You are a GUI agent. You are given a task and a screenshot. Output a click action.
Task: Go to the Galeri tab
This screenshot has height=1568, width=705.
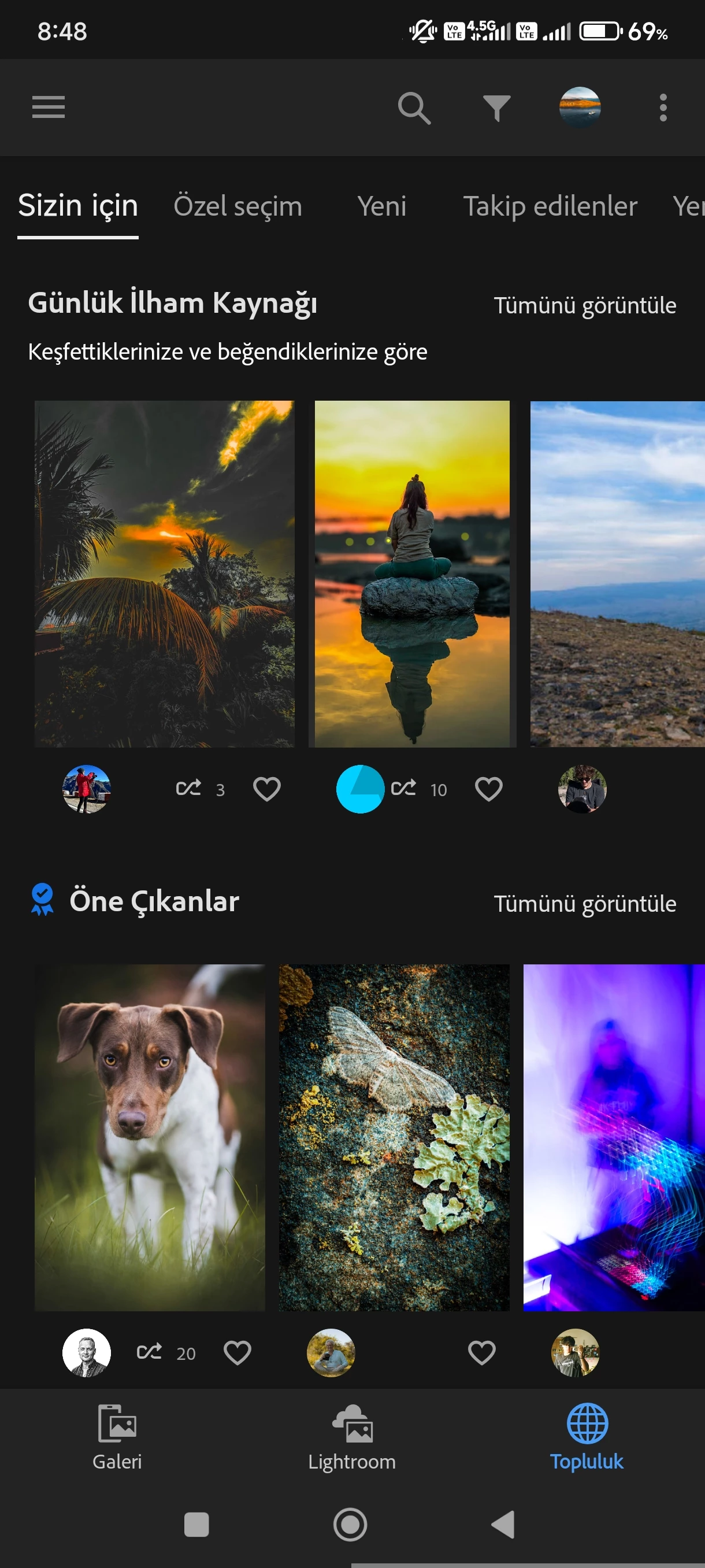[x=117, y=1437]
